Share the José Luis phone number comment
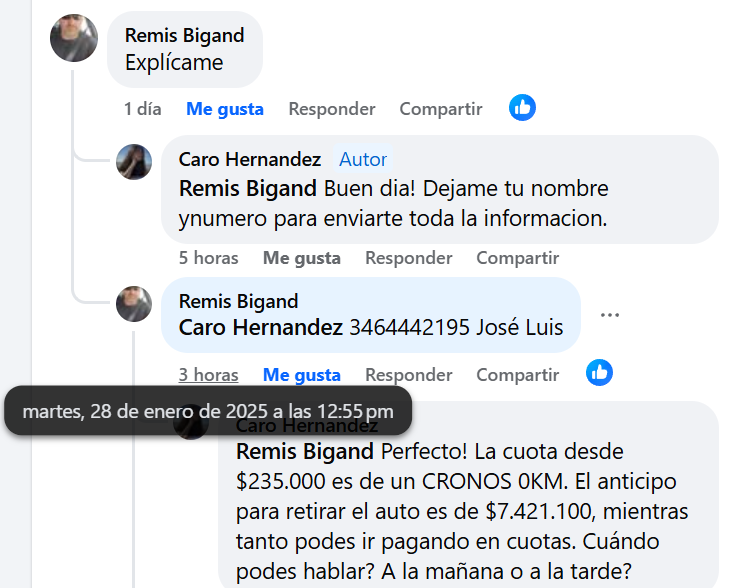This screenshot has height=588, width=734. coord(517,375)
